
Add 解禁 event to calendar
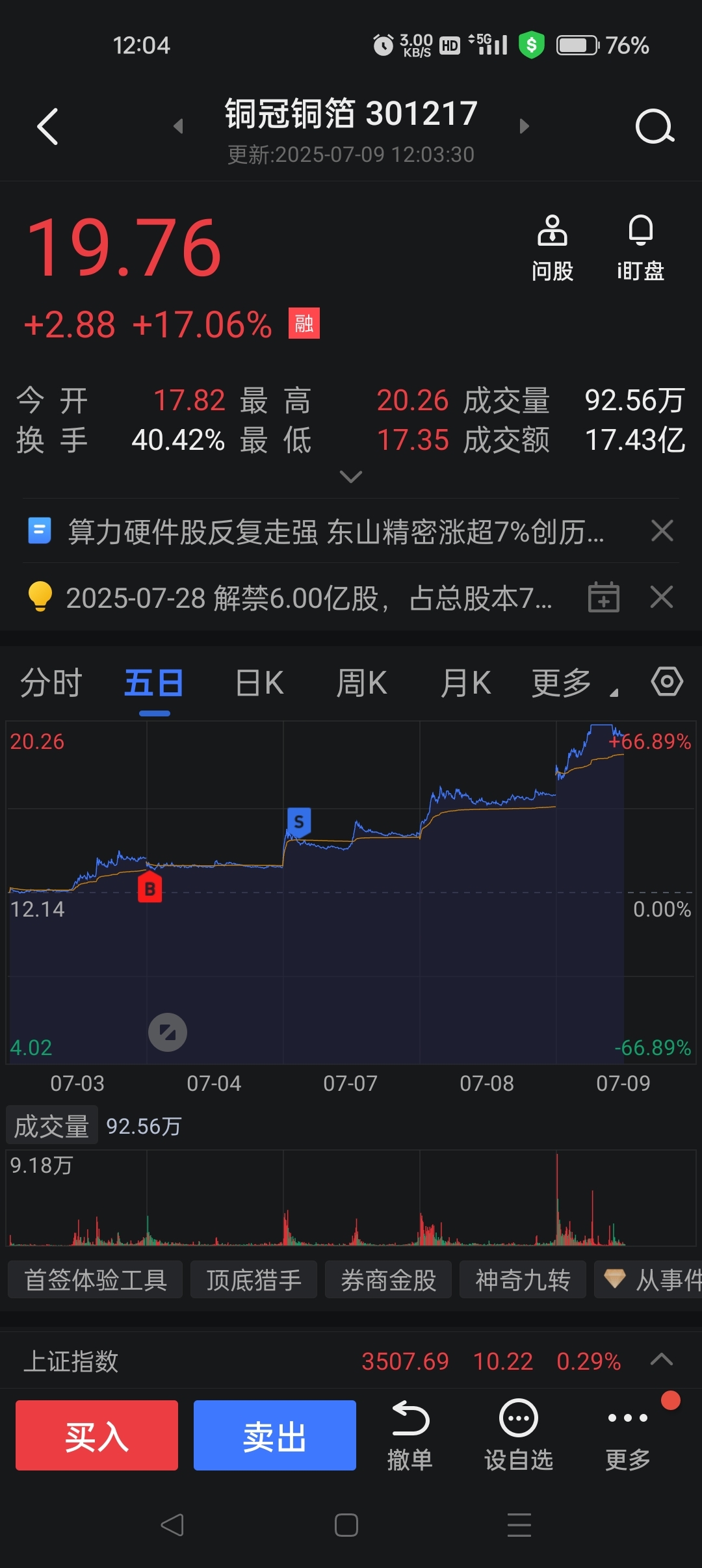pos(604,597)
